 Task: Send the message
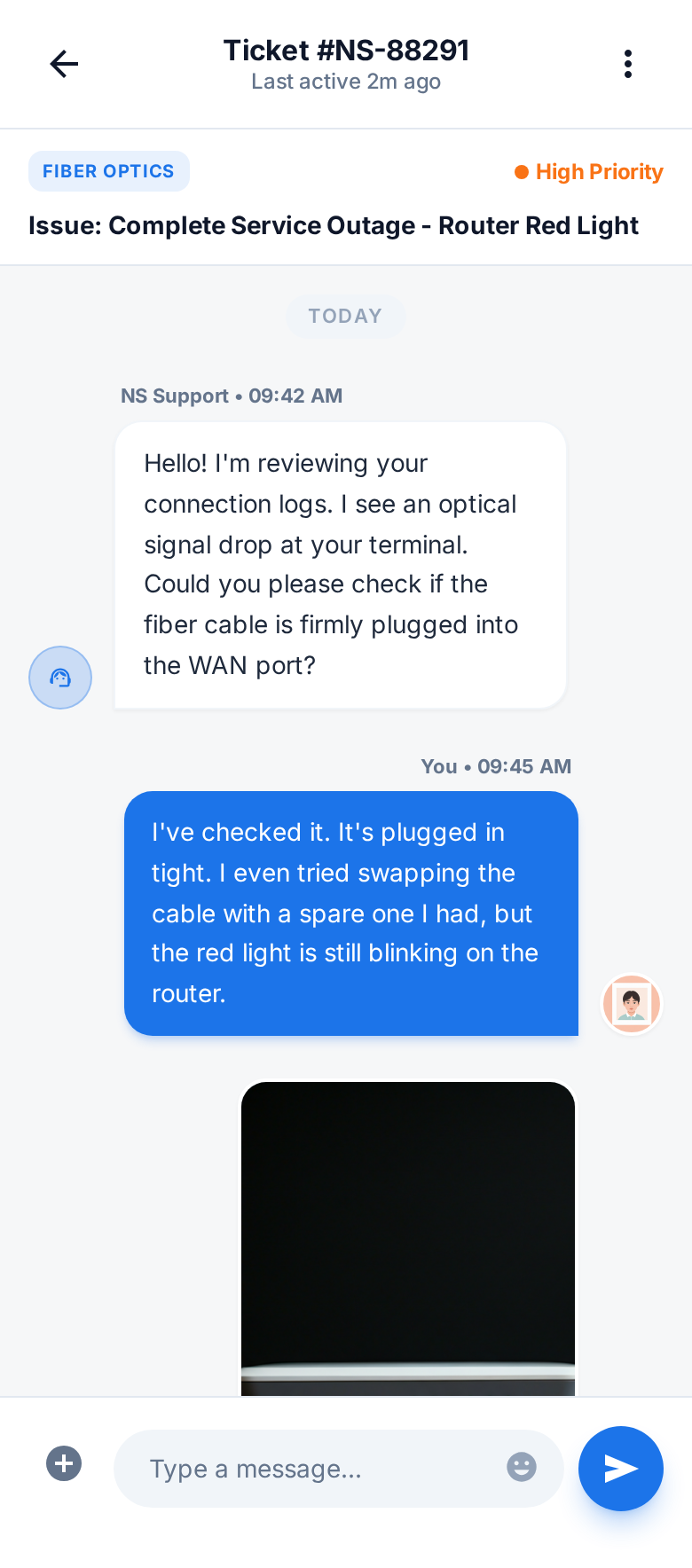(620, 1468)
